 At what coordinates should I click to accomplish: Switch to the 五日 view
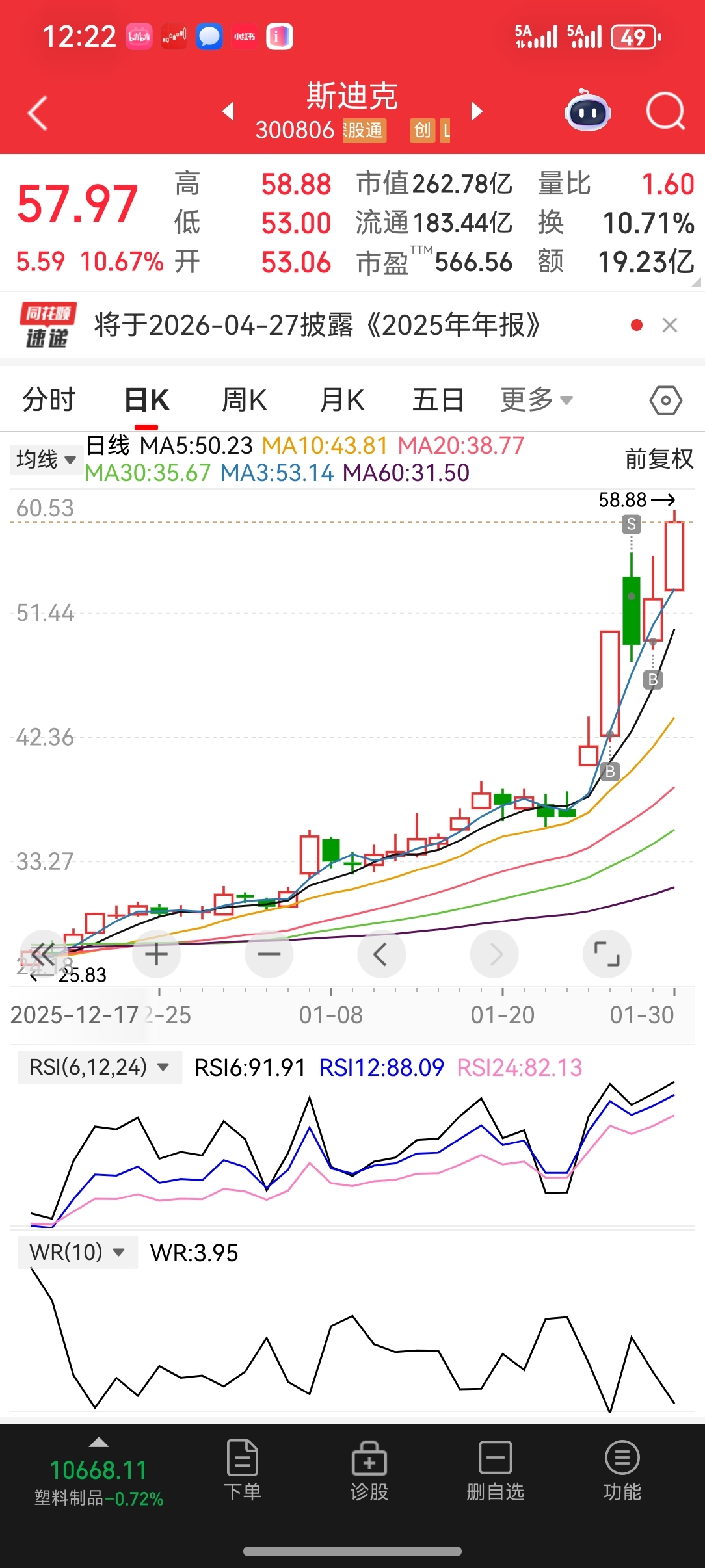tap(438, 400)
